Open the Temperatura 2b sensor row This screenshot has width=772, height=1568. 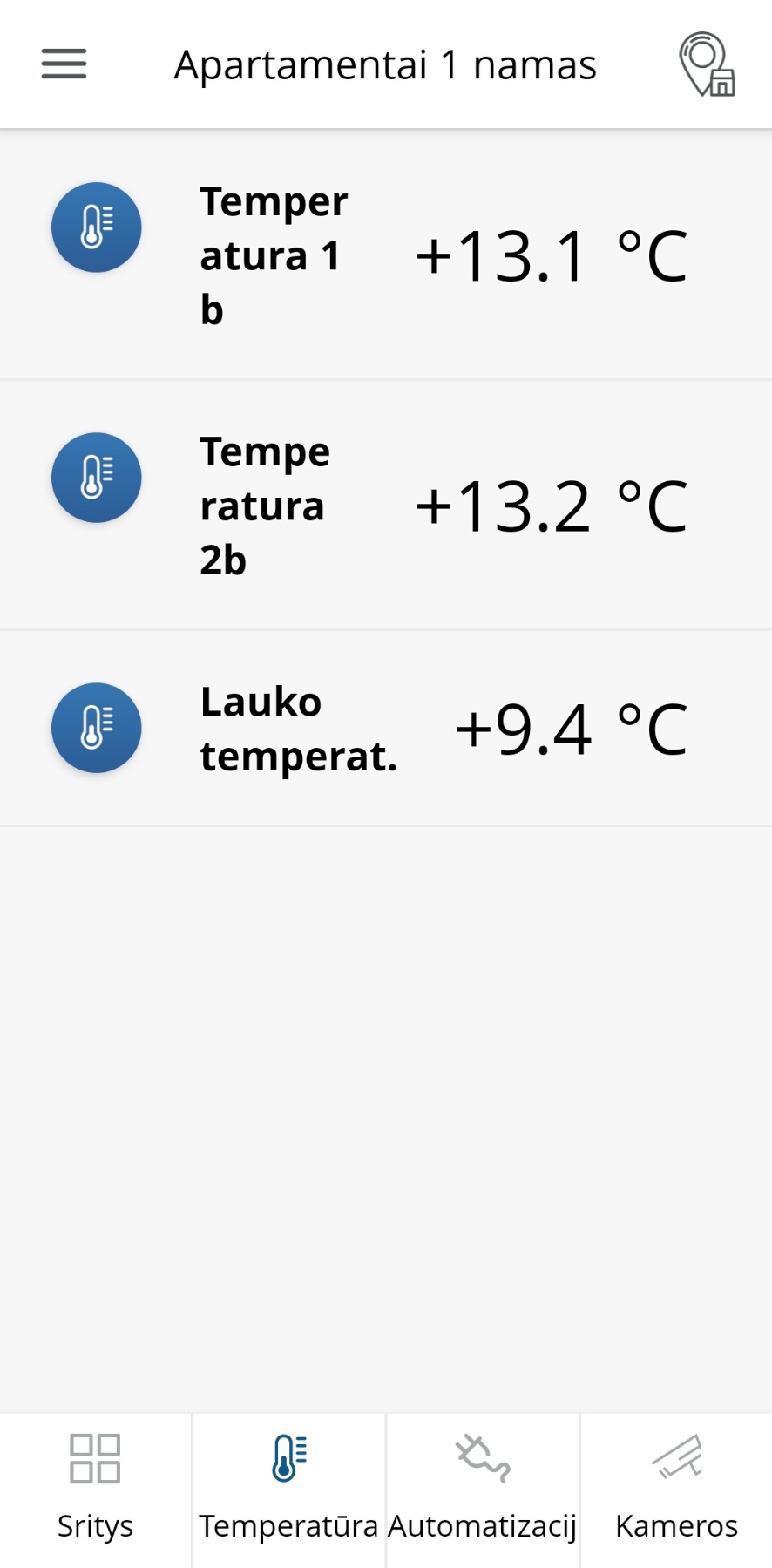(386, 506)
